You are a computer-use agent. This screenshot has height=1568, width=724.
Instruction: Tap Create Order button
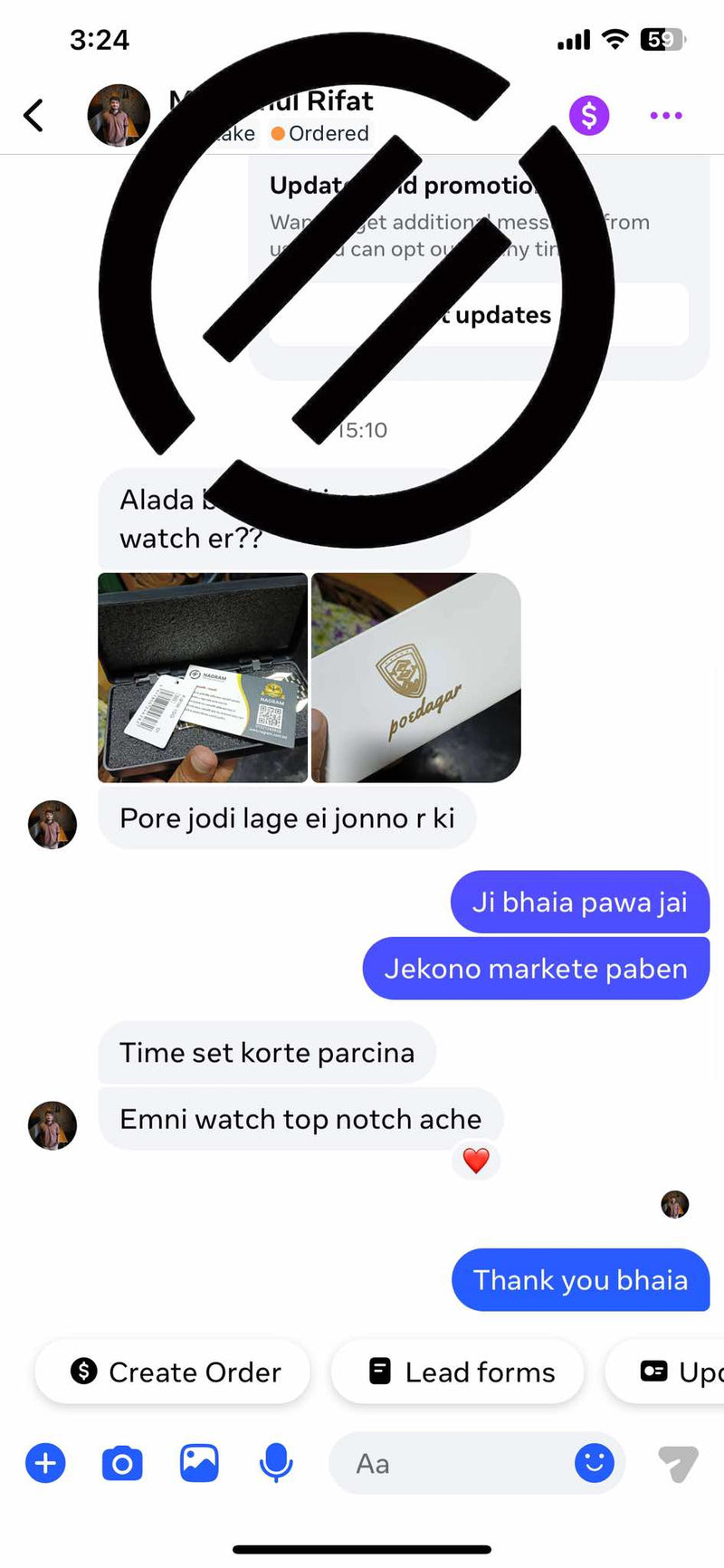(173, 1372)
